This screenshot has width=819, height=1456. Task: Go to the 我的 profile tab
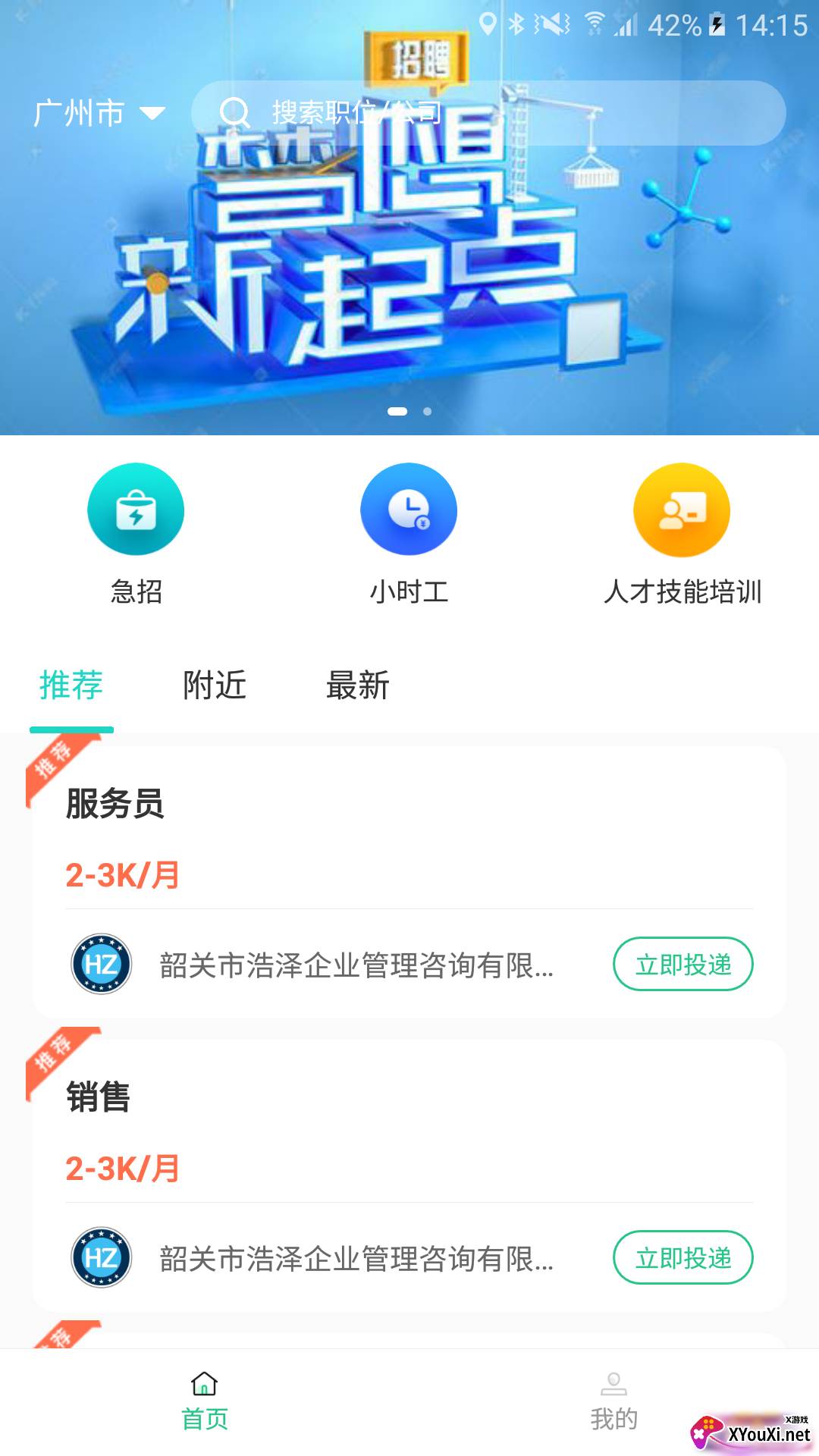[x=613, y=1401]
